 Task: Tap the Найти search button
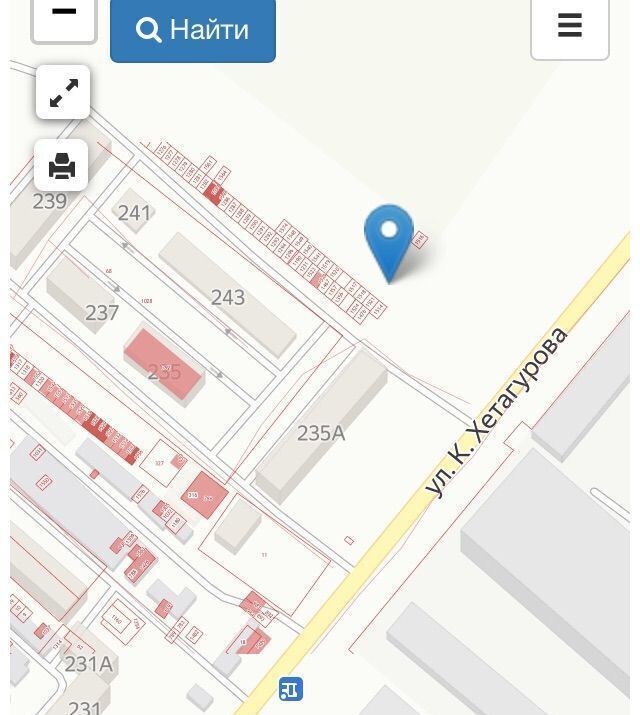tap(193, 30)
